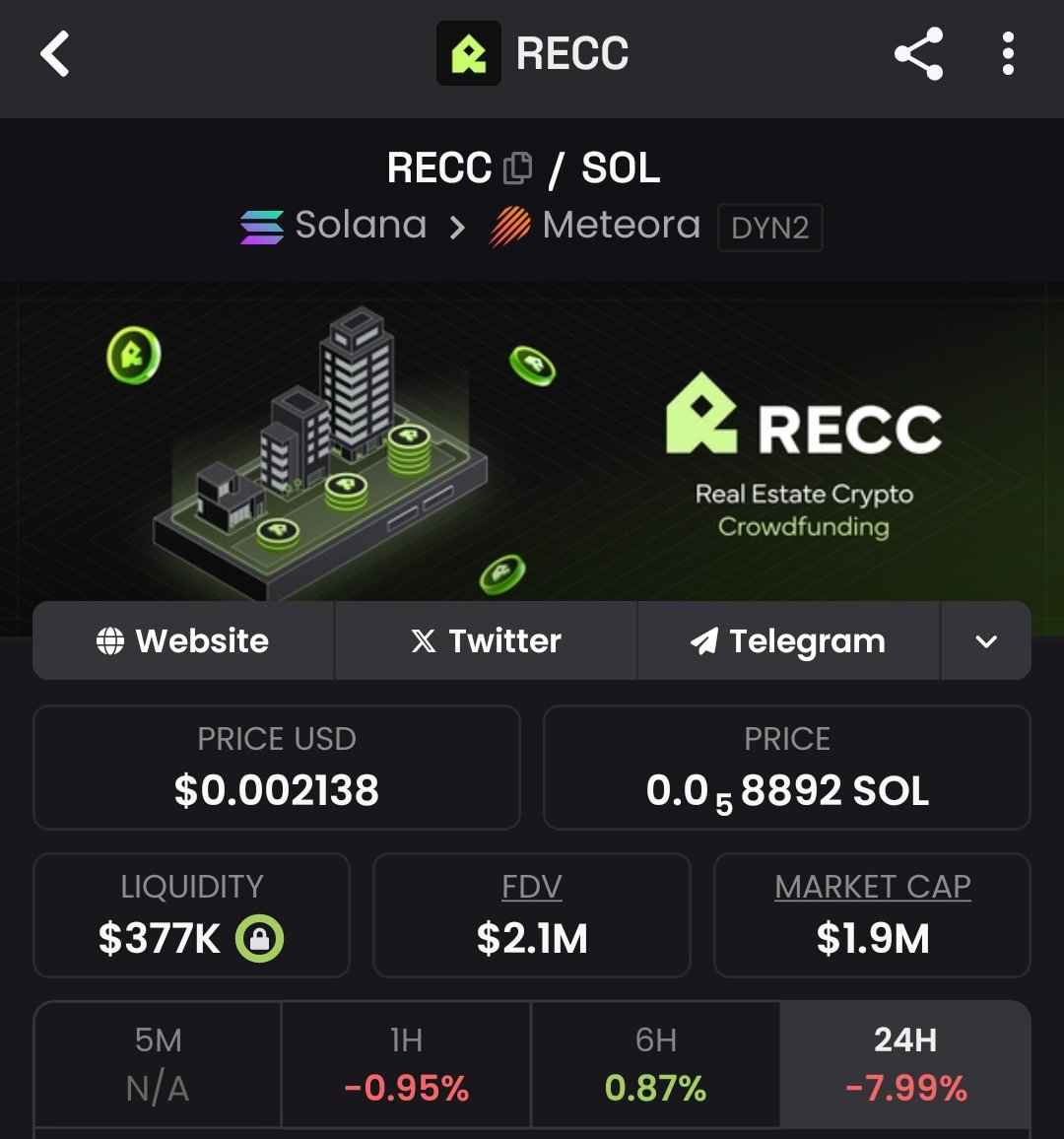Go back using the top arrow
Image resolution: width=1064 pixels, height=1139 pixels.
[x=55, y=54]
